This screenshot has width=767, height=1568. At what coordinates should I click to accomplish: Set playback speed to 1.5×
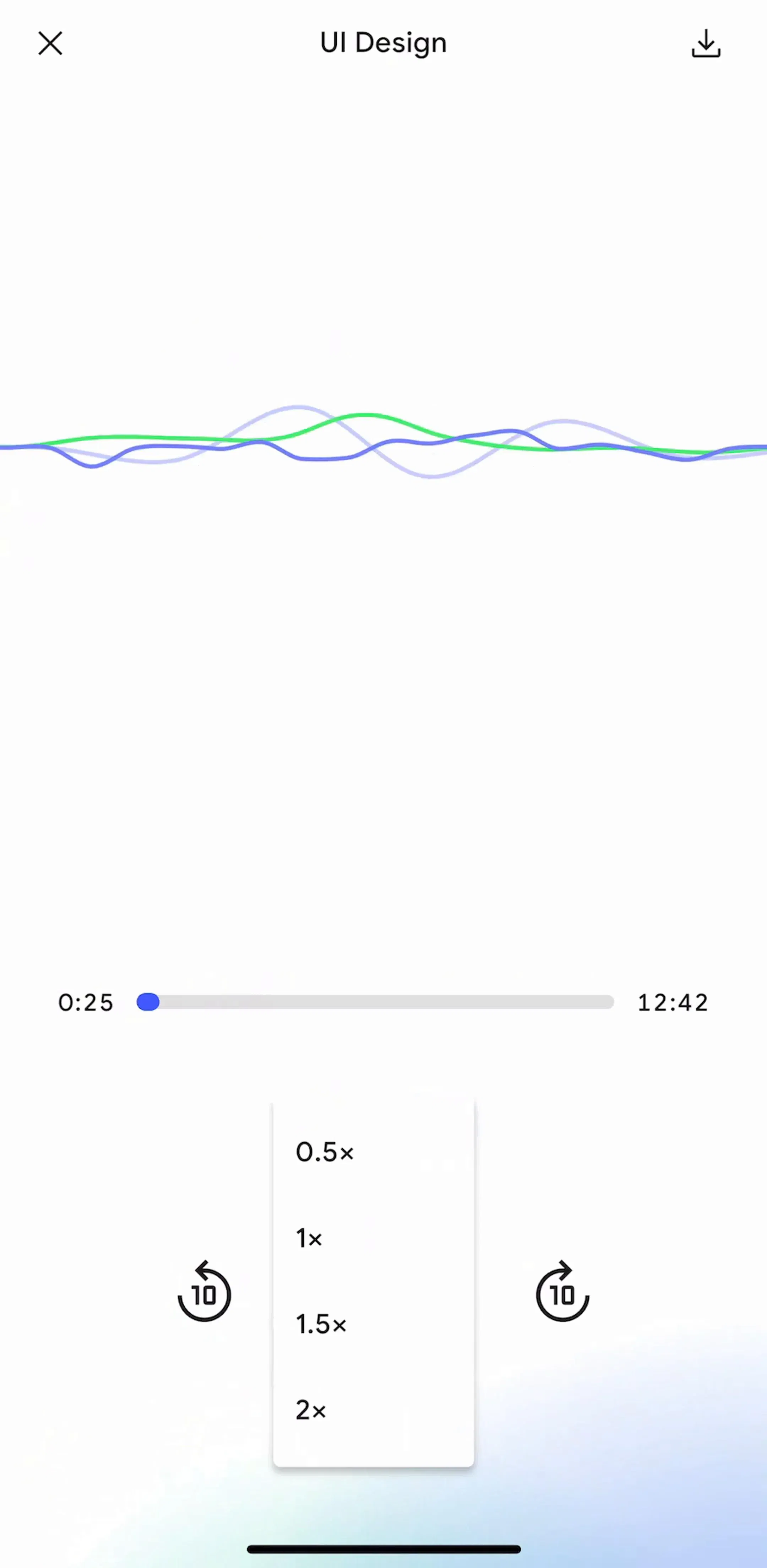click(374, 1324)
